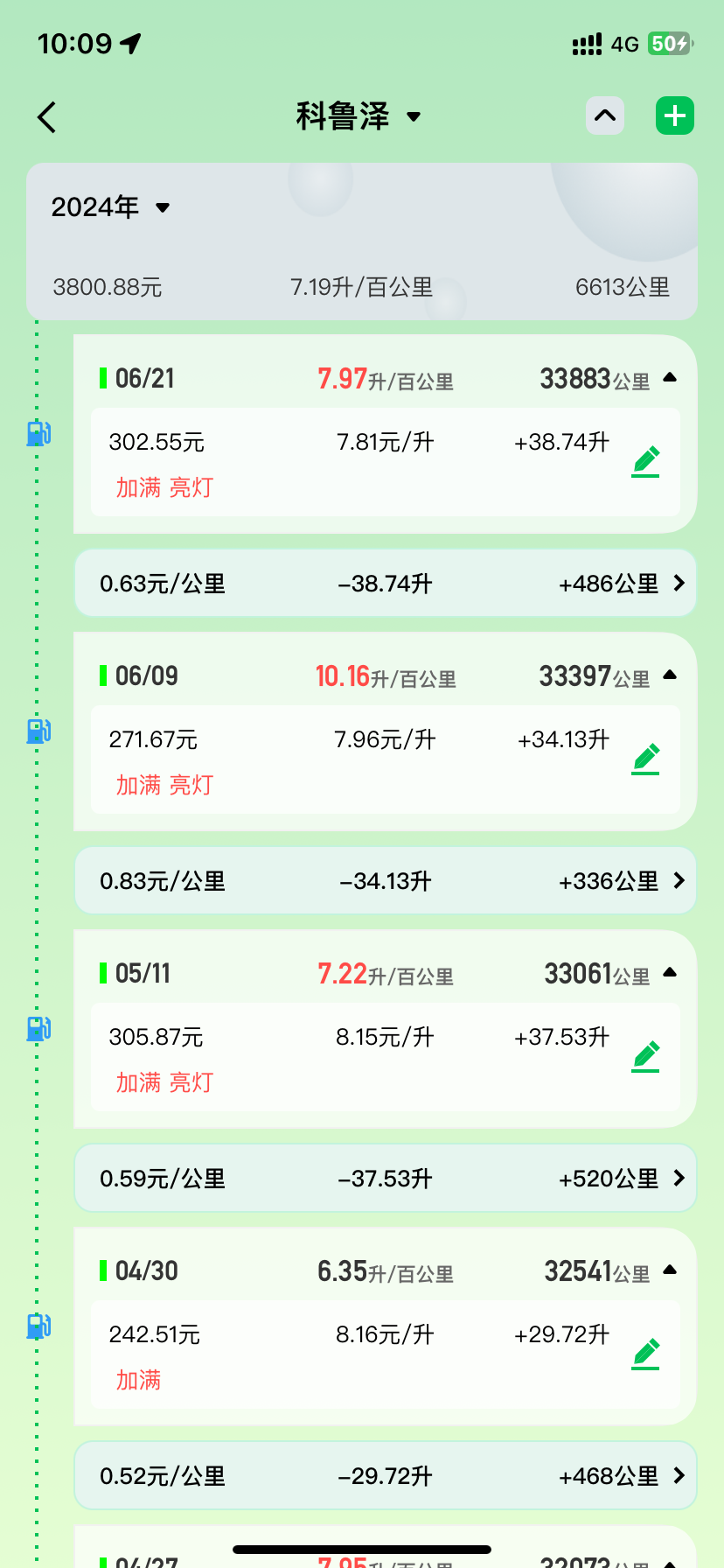Collapse the 04/30 refuel entry
The height and width of the screenshot is (1568, 724).
670,1270
